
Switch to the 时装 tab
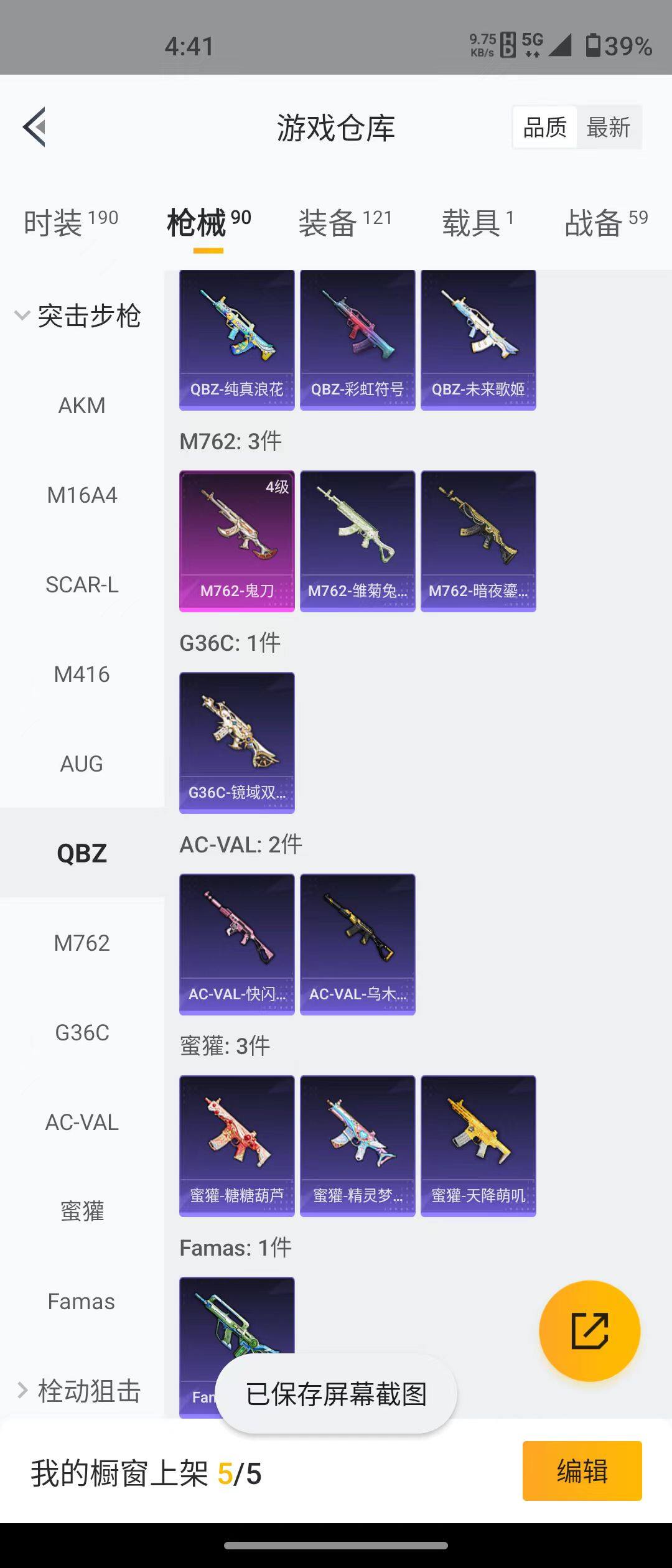(x=70, y=222)
